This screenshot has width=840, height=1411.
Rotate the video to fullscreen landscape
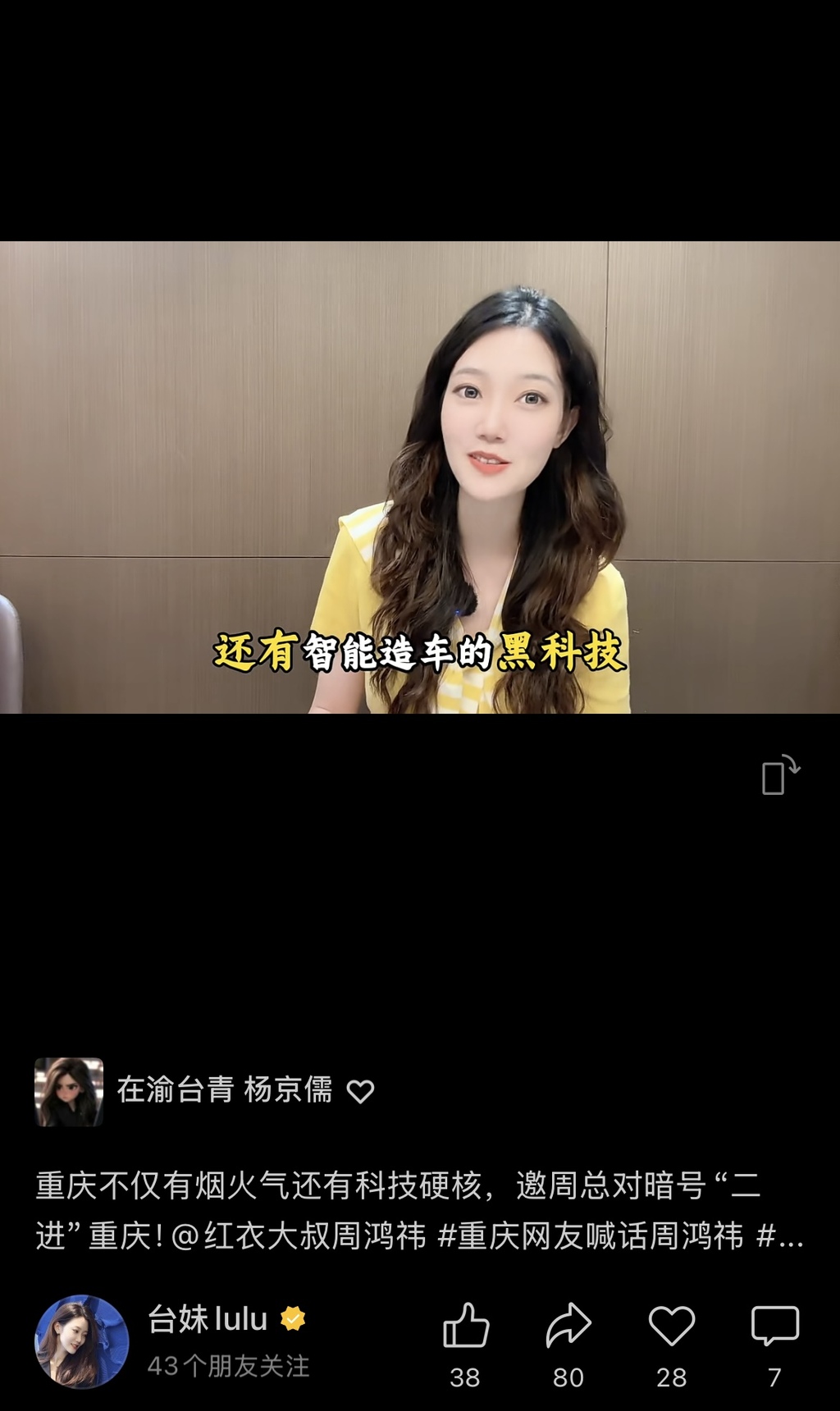coord(779,775)
